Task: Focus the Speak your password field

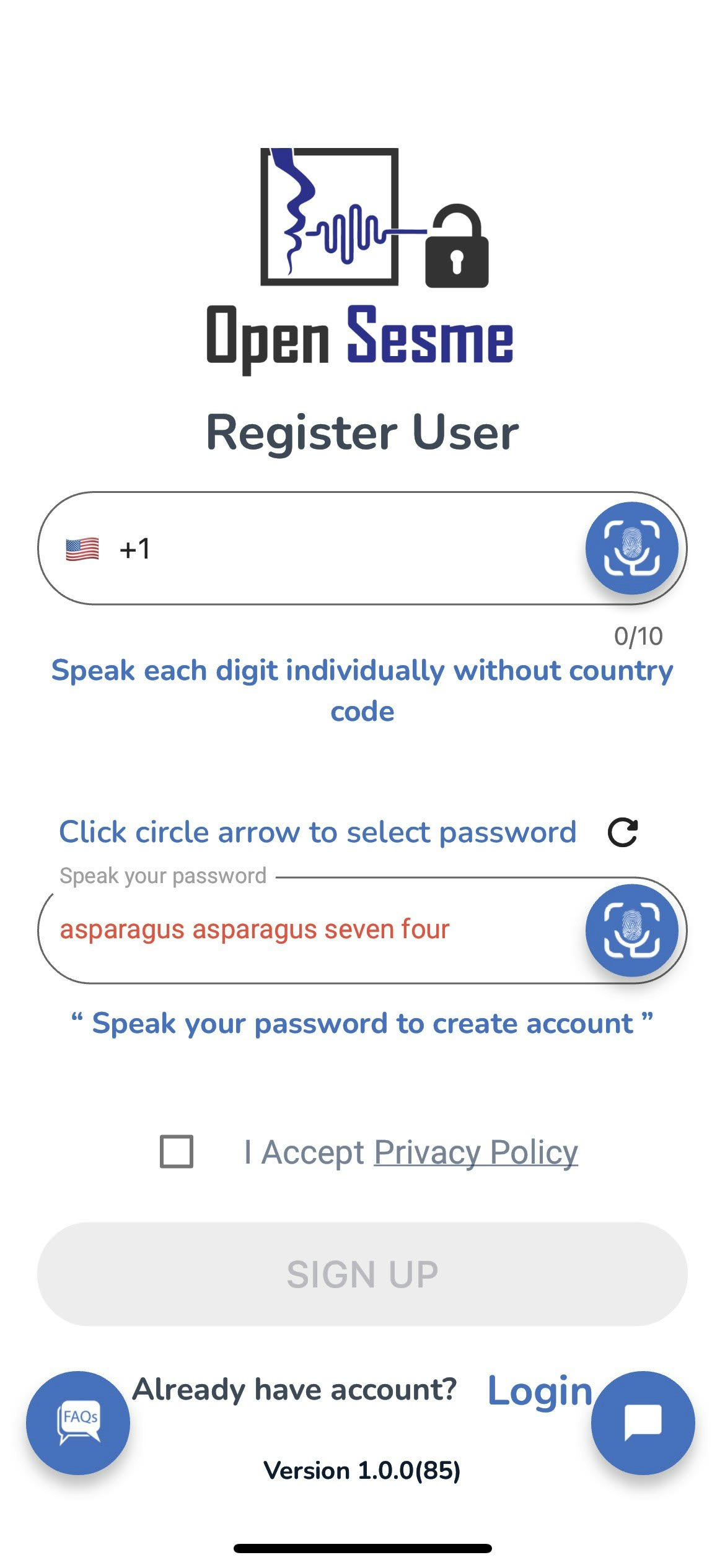Action: 362,930
